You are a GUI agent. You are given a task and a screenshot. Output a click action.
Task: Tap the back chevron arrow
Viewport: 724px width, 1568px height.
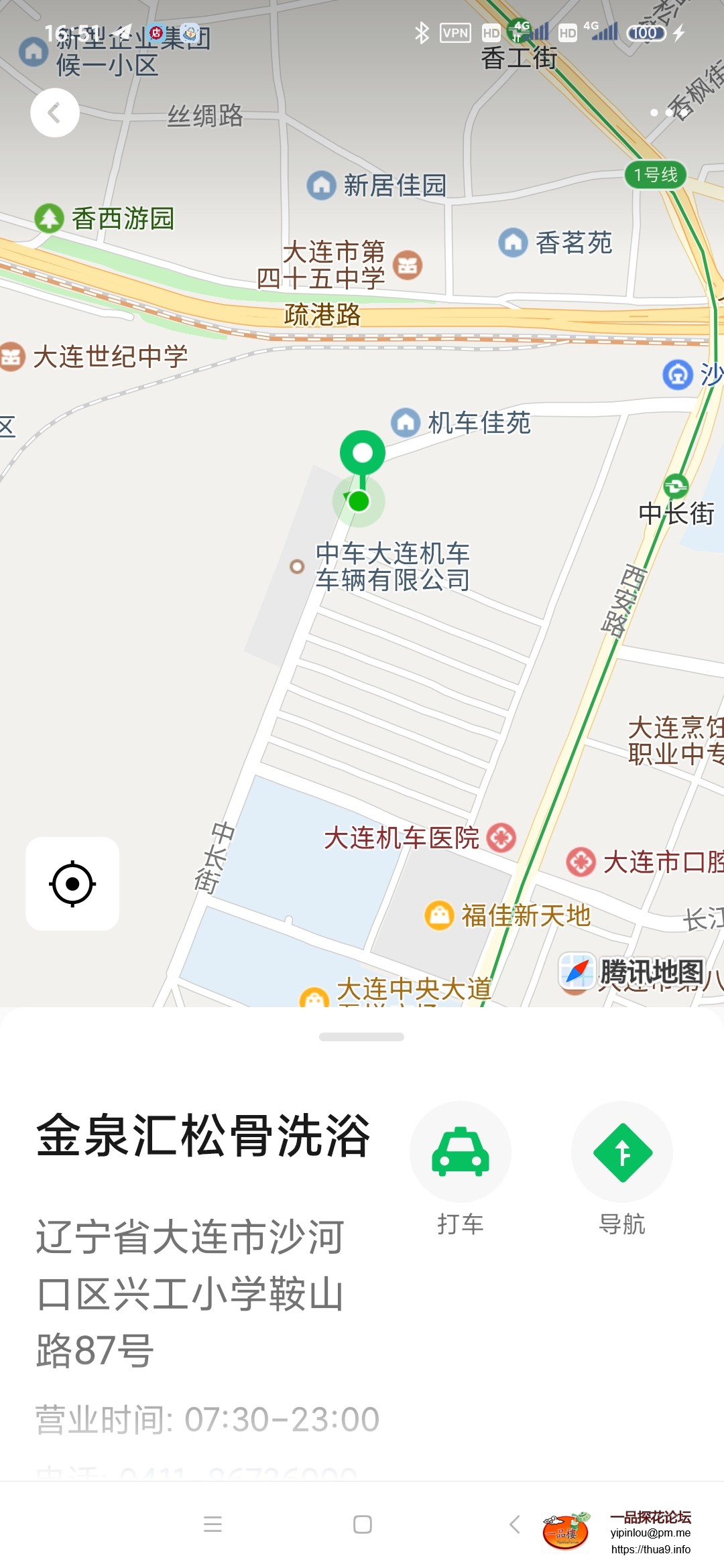[55, 112]
